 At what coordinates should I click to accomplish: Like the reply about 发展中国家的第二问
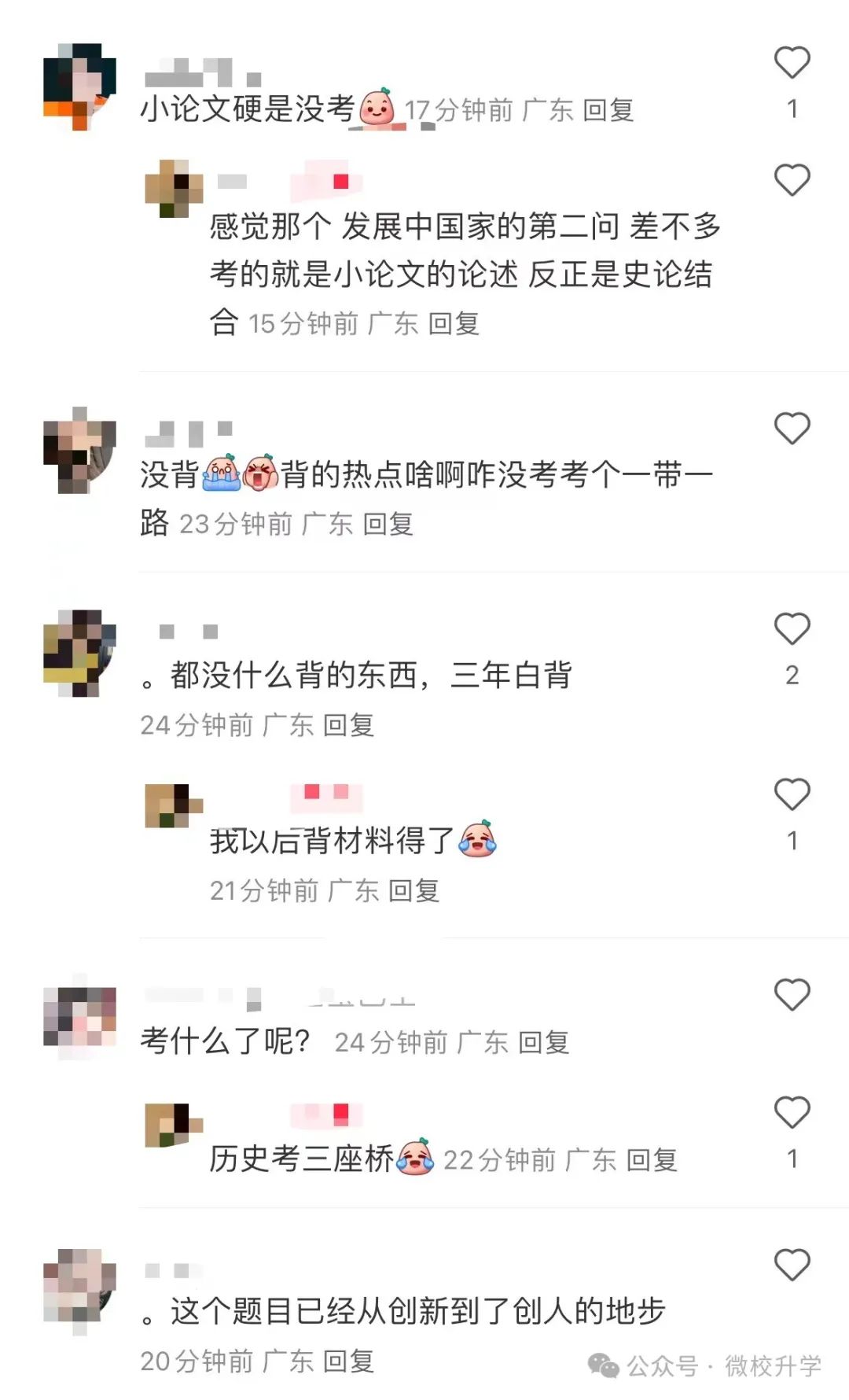point(792,180)
